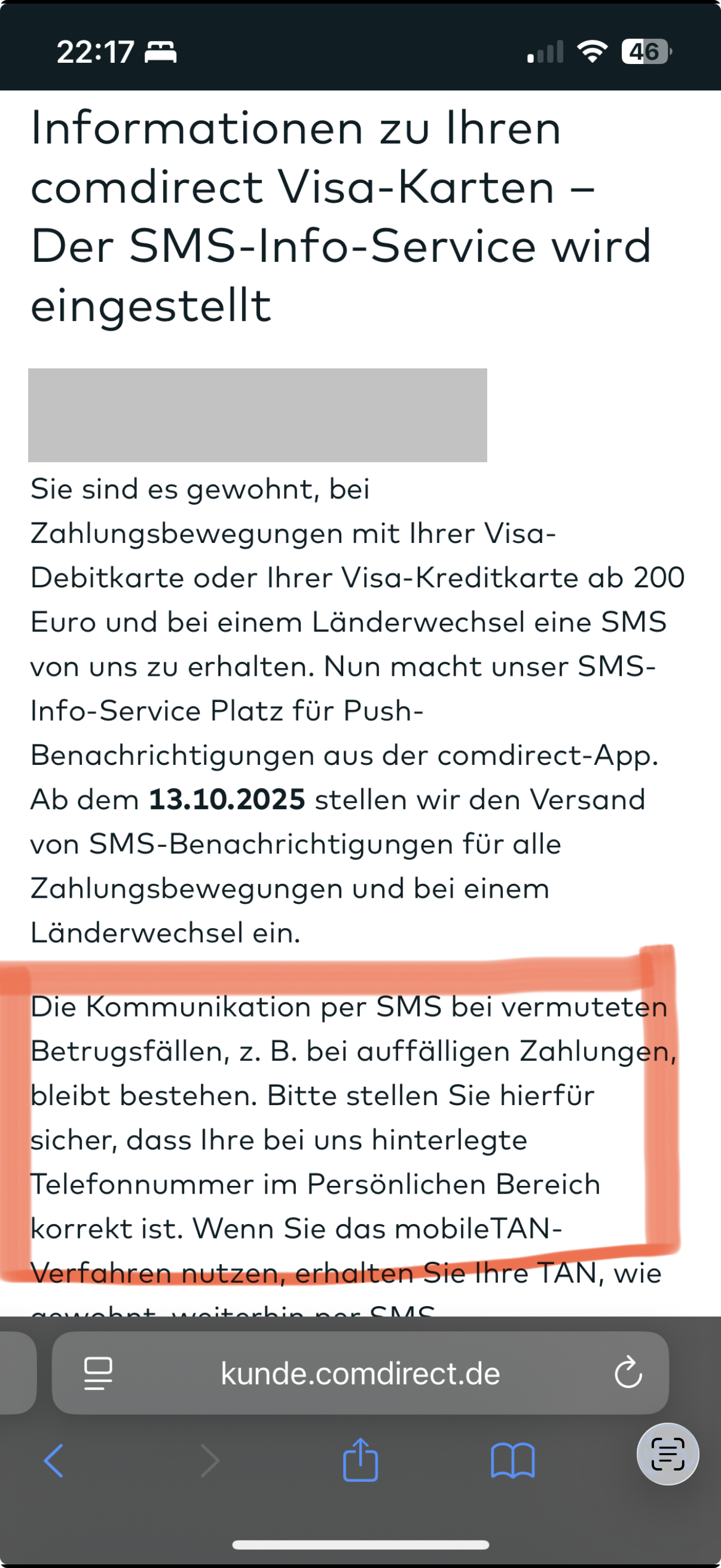Open the bookmarks book icon
Image resolution: width=721 pixels, height=1568 pixels.
(x=512, y=1460)
